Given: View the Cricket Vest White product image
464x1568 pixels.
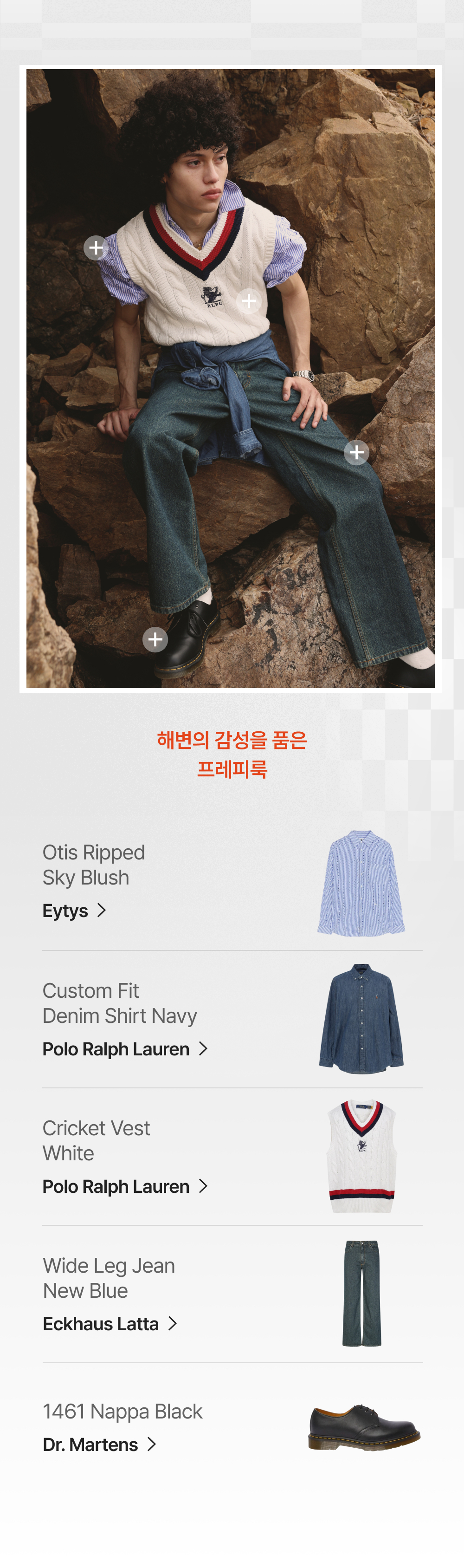Looking at the screenshot, I should (362, 1156).
